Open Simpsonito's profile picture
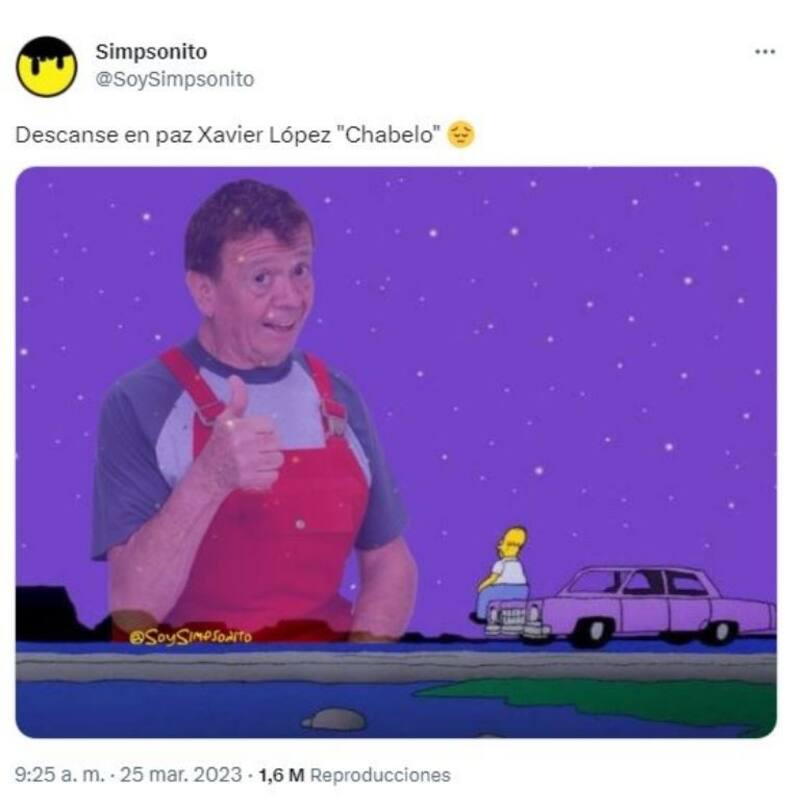Screen dimensions: 800x808 click(x=46, y=66)
